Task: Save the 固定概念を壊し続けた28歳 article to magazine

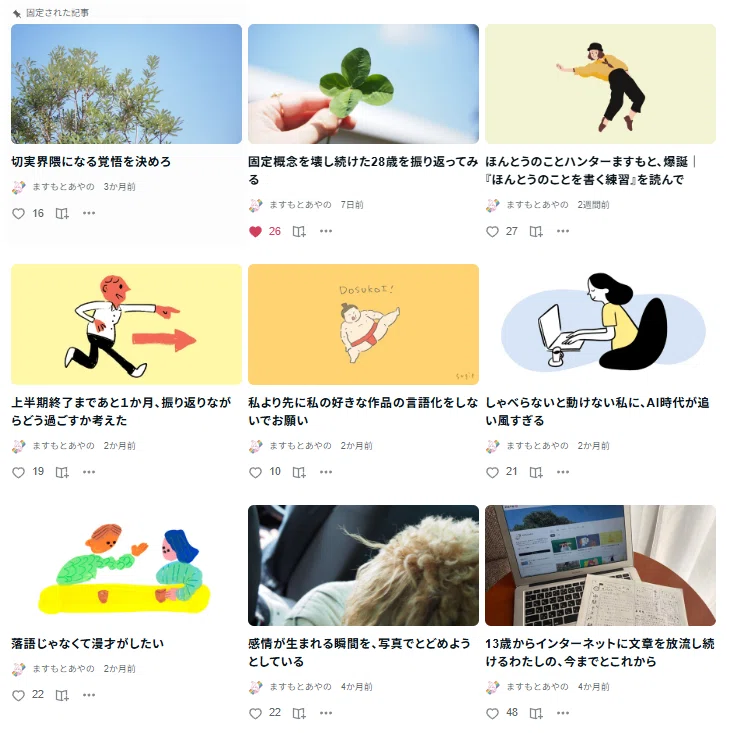Action: [x=299, y=231]
